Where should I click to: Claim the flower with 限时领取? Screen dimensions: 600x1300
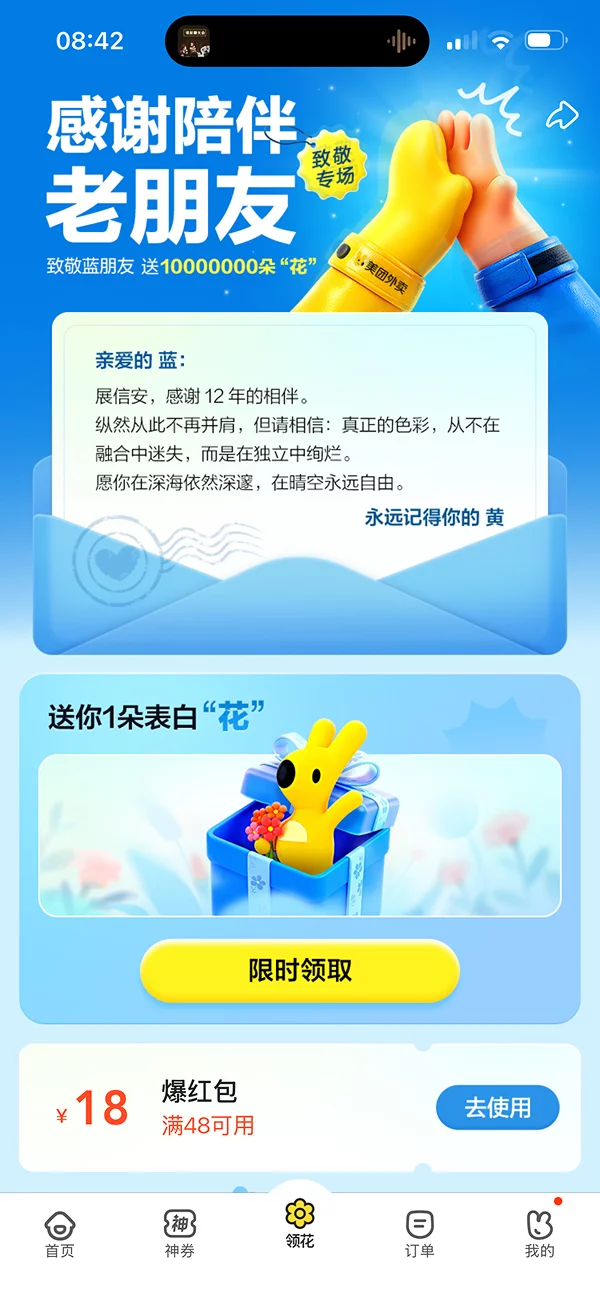point(299,970)
